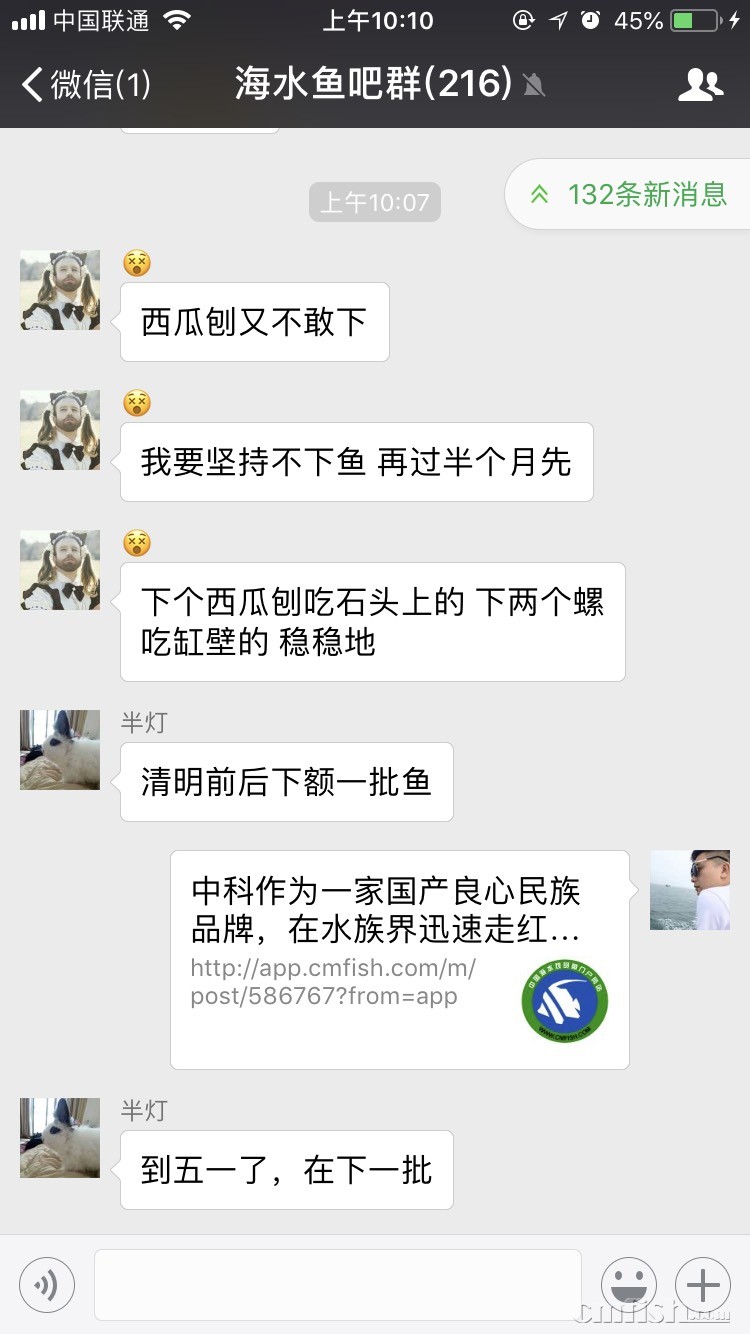Screen dimensions: 750x1334
Task: Focus the message text field
Action: [338, 1284]
